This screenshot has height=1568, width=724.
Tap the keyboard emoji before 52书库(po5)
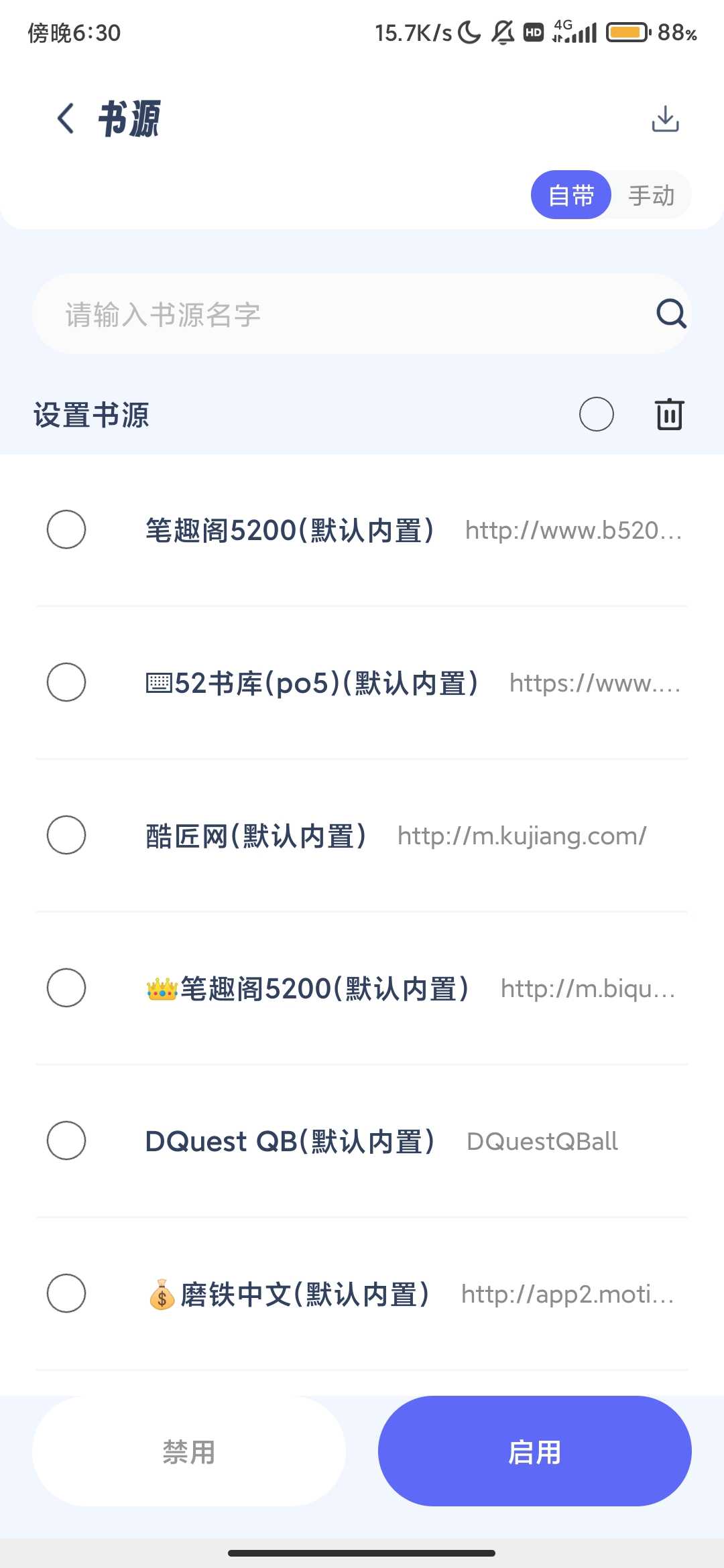click(161, 683)
